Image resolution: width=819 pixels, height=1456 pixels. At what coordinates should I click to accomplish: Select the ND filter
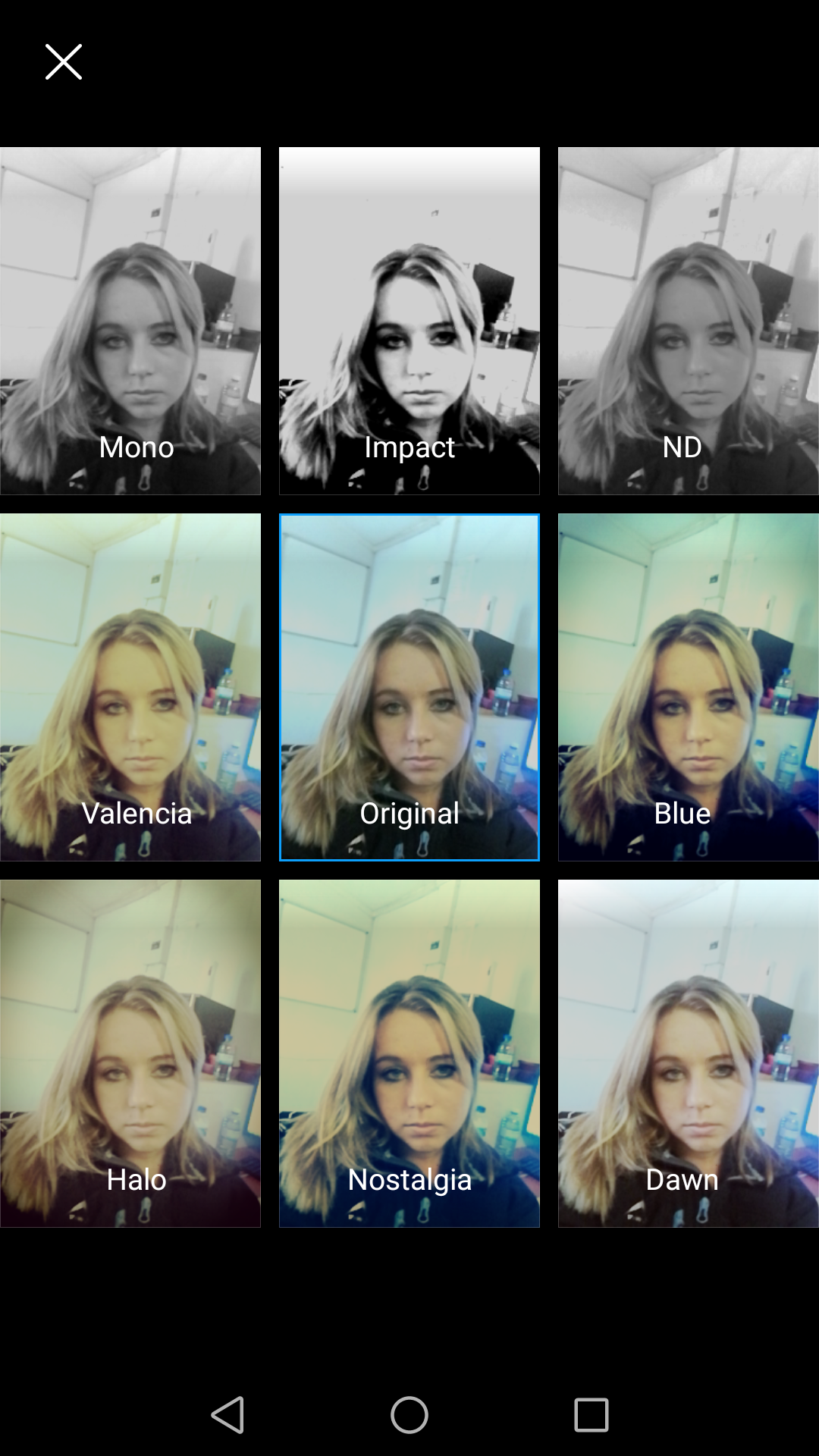click(x=689, y=321)
